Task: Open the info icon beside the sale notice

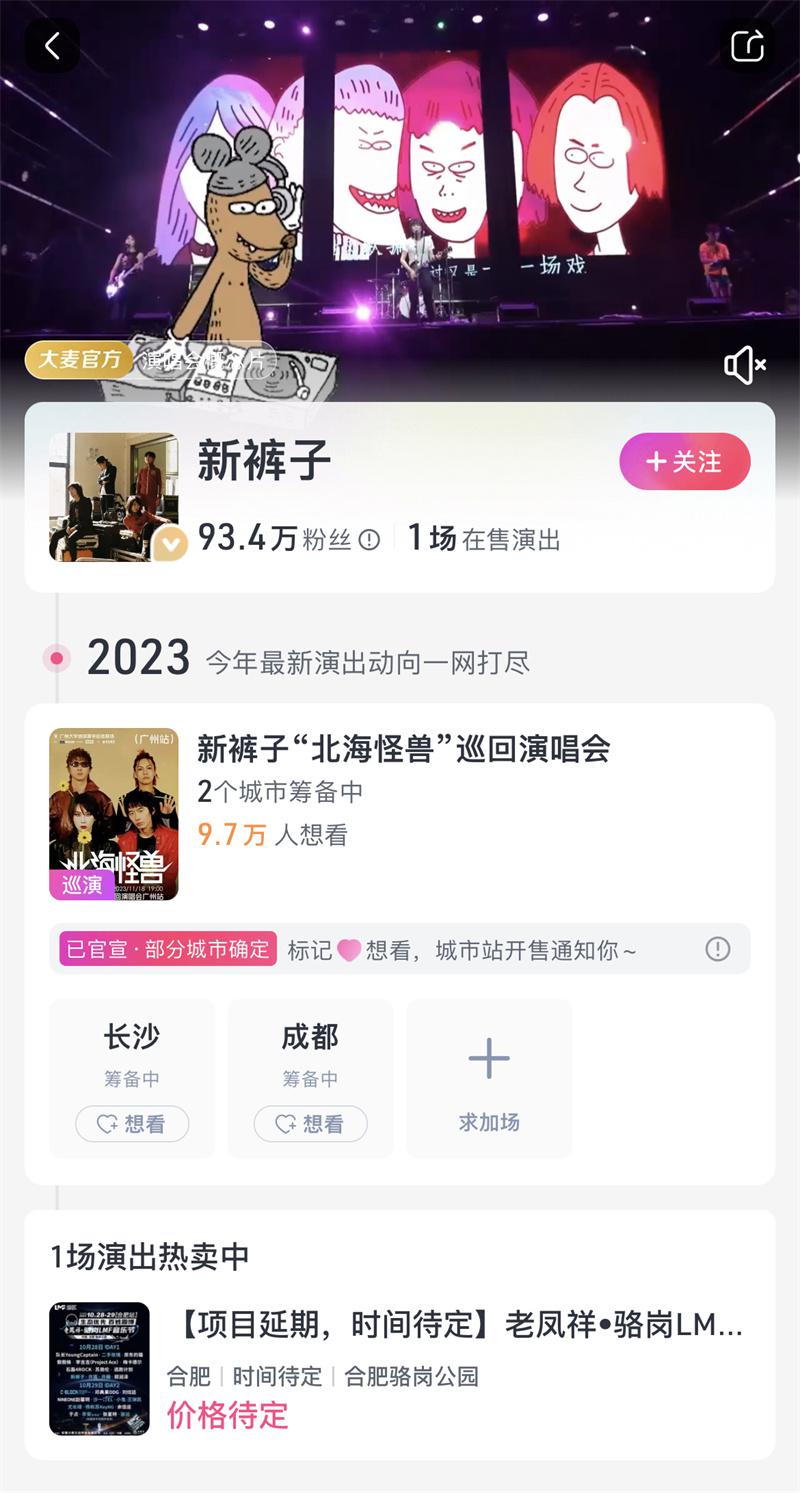Action: click(x=718, y=949)
